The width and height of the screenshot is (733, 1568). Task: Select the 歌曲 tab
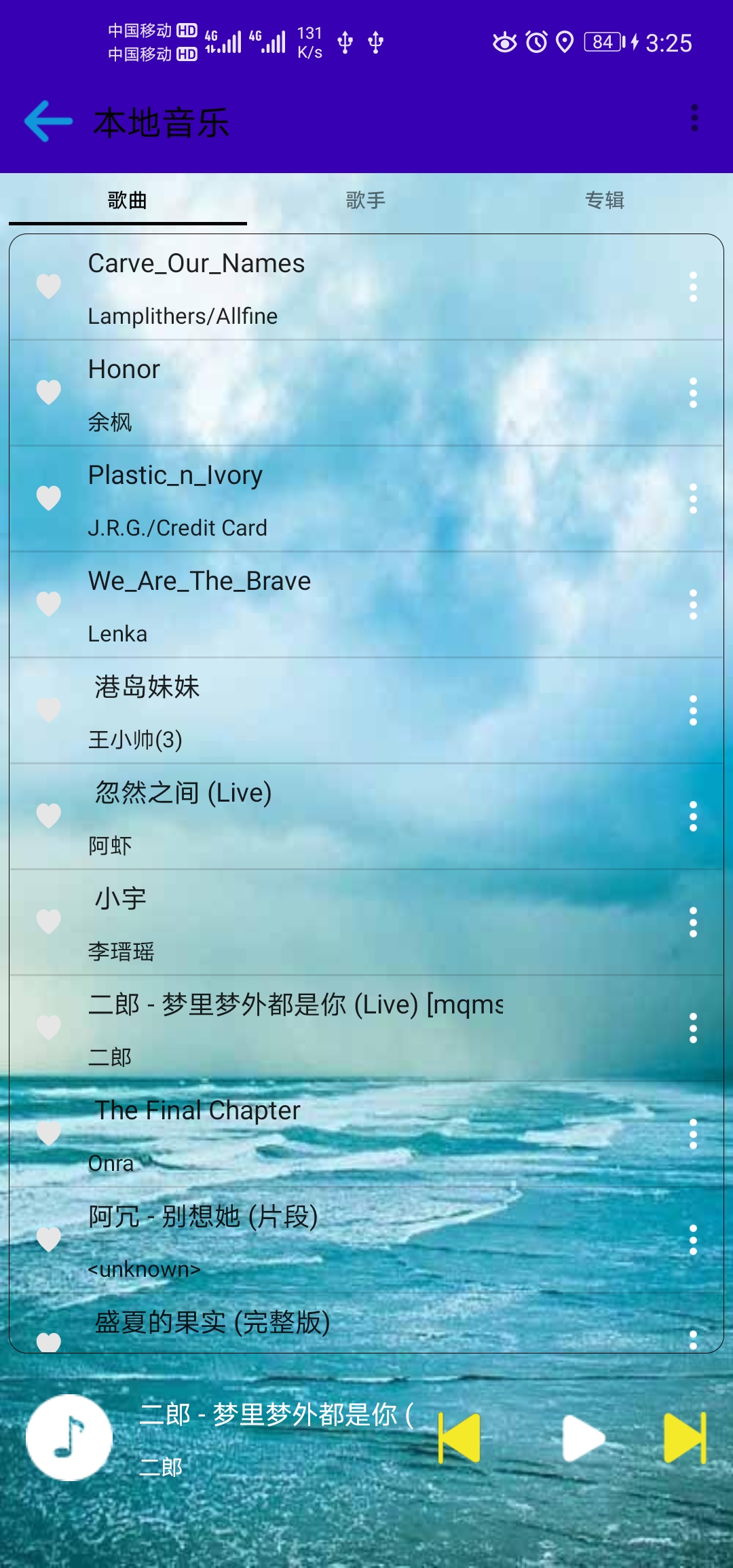tap(128, 200)
